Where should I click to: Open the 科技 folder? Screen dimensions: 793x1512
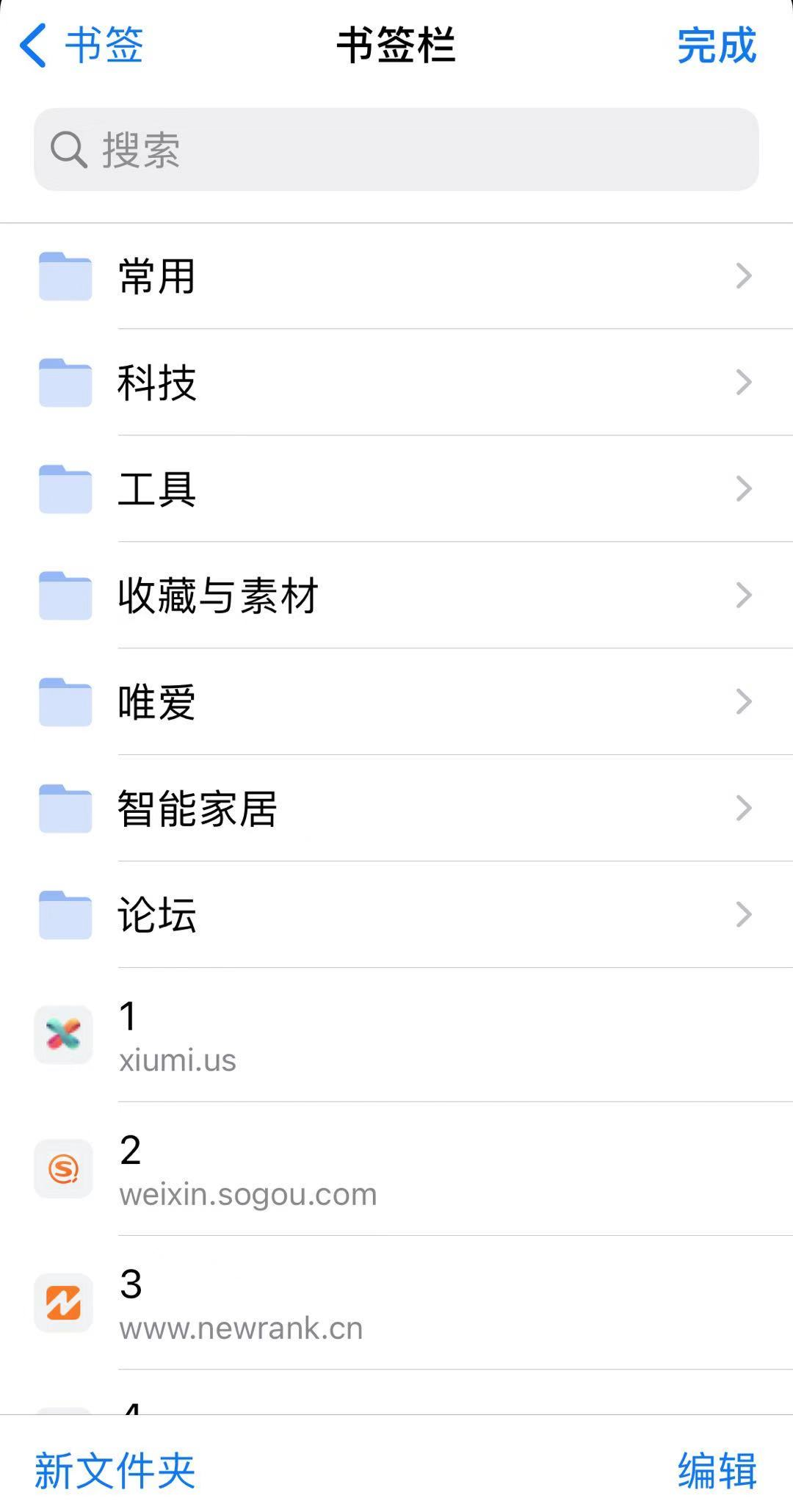tap(396, 383)
